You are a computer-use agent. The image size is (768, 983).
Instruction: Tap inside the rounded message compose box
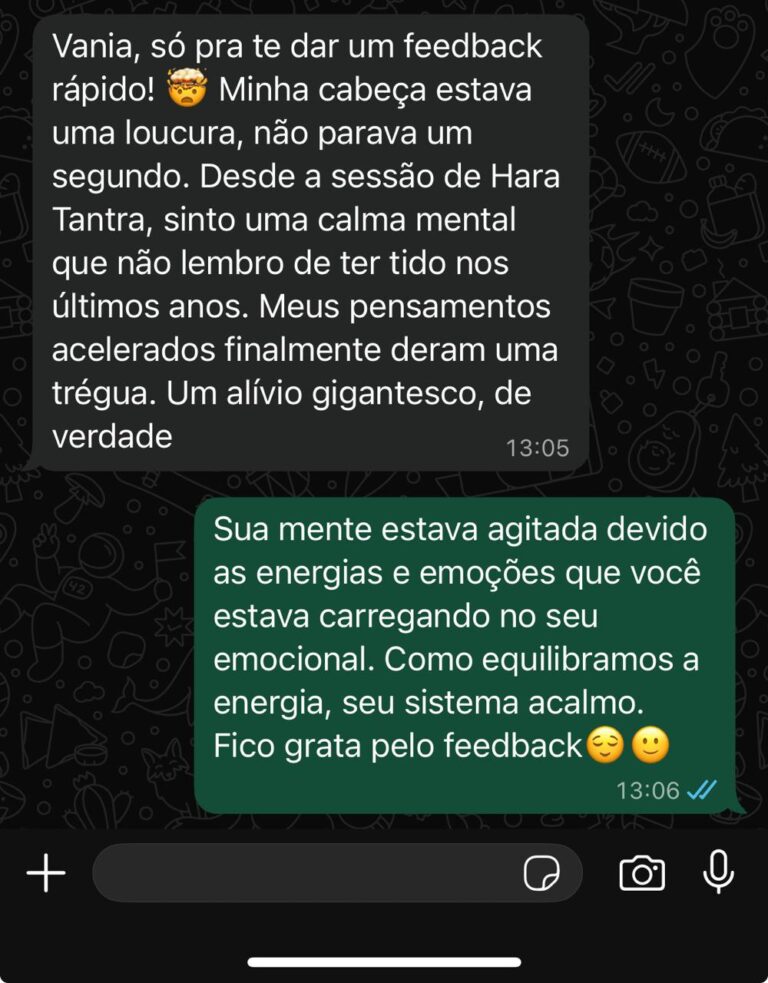click(x=300, y=874)
